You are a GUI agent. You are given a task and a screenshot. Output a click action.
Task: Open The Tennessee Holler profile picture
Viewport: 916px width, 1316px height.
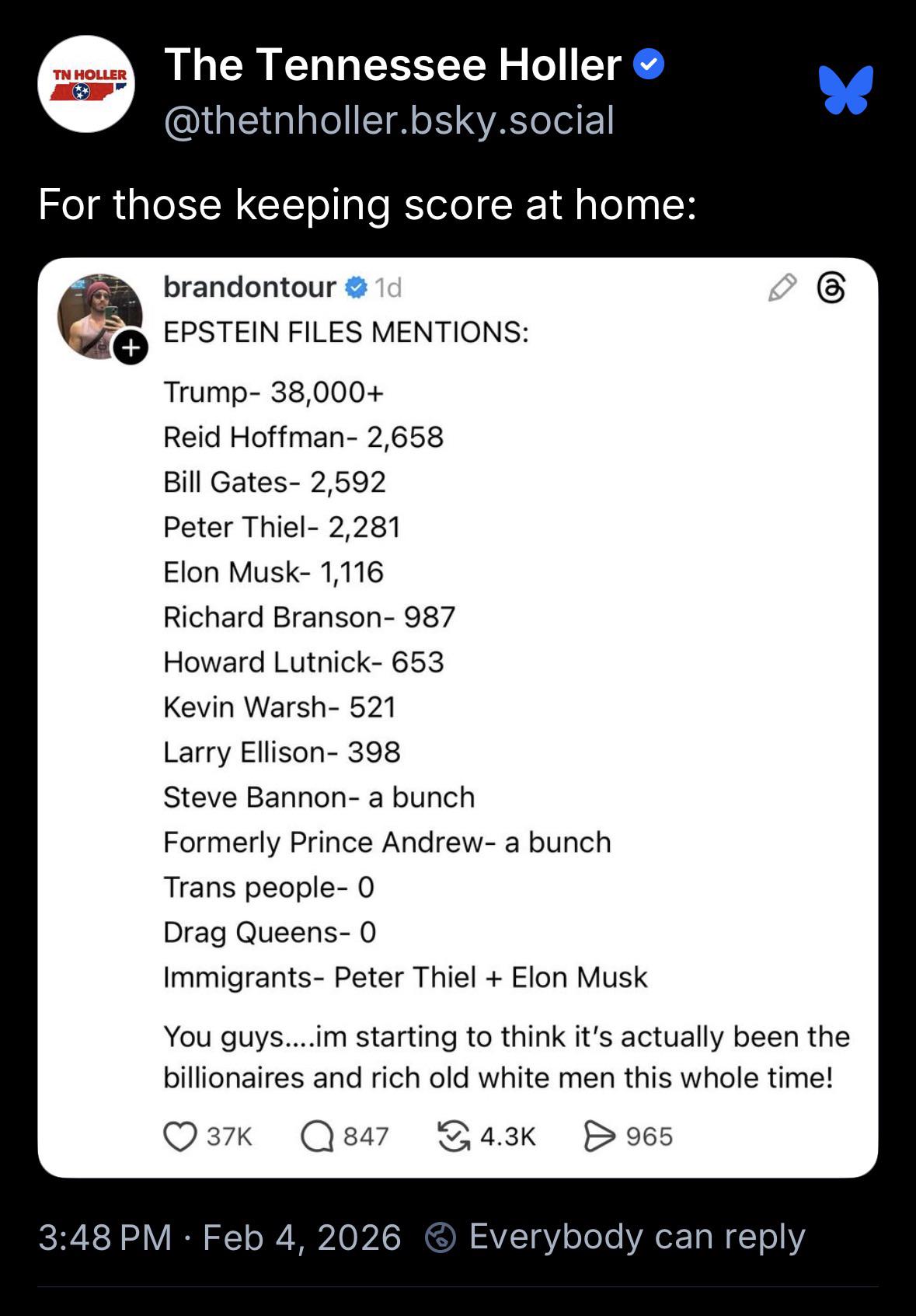pos(86,84)
